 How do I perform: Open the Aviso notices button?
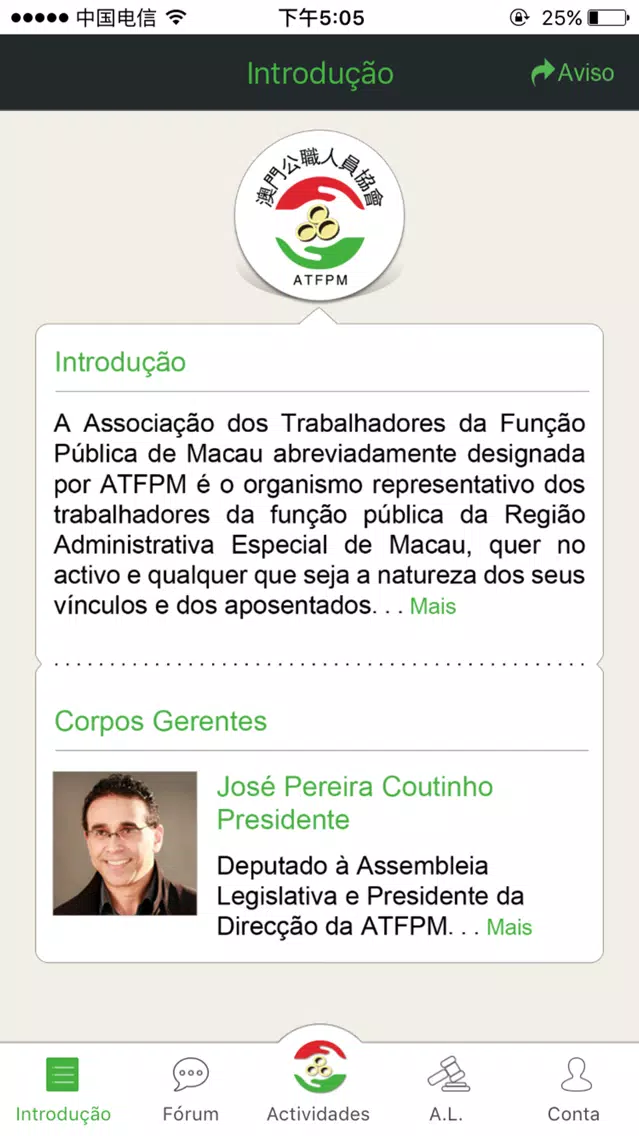(572, 72)
